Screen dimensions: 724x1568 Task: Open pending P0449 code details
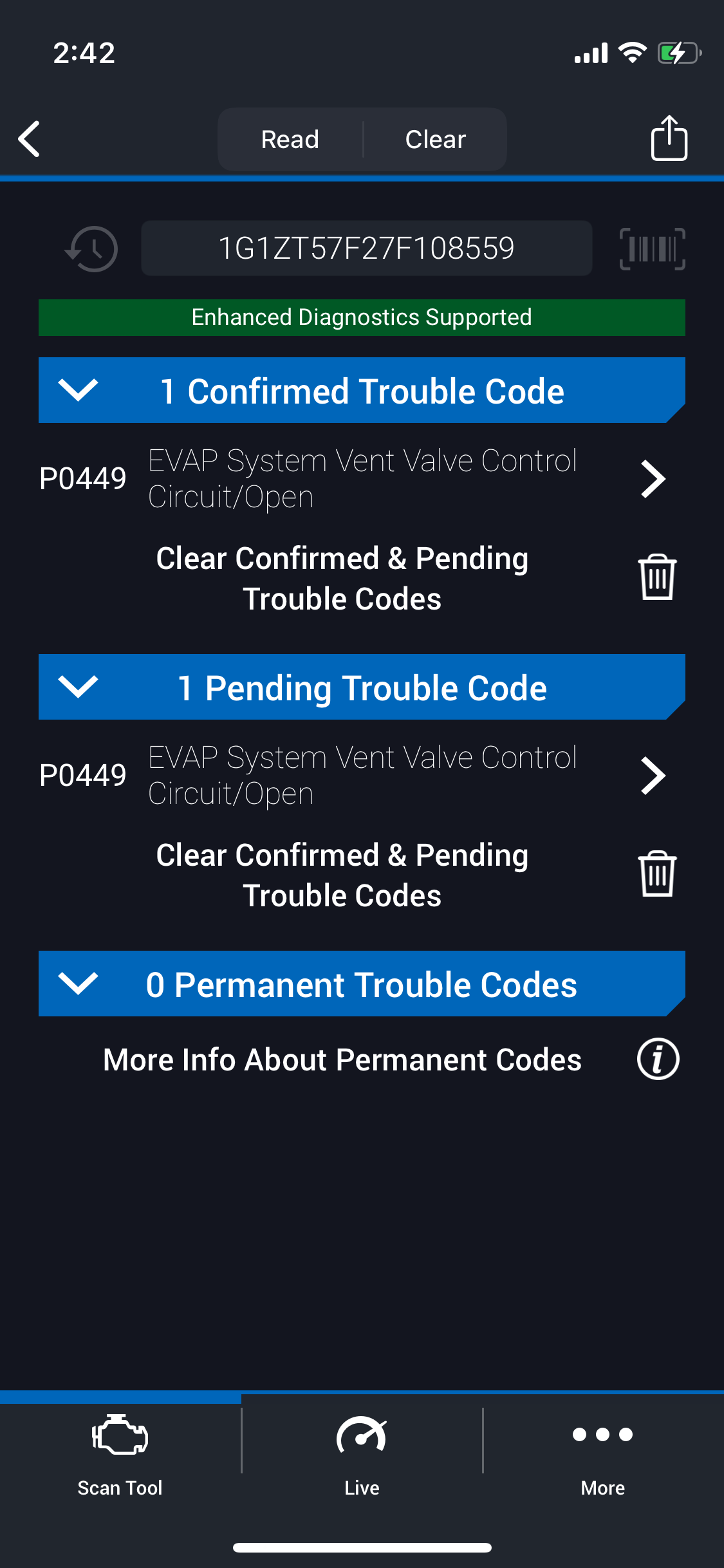click(653, 776)
